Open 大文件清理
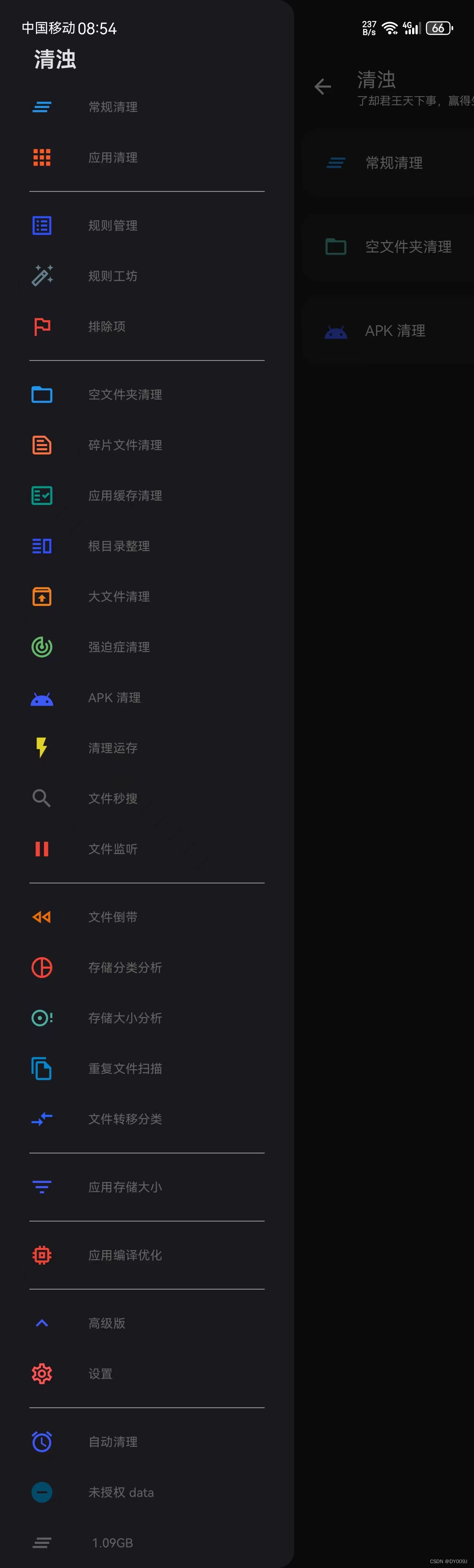 118,597
